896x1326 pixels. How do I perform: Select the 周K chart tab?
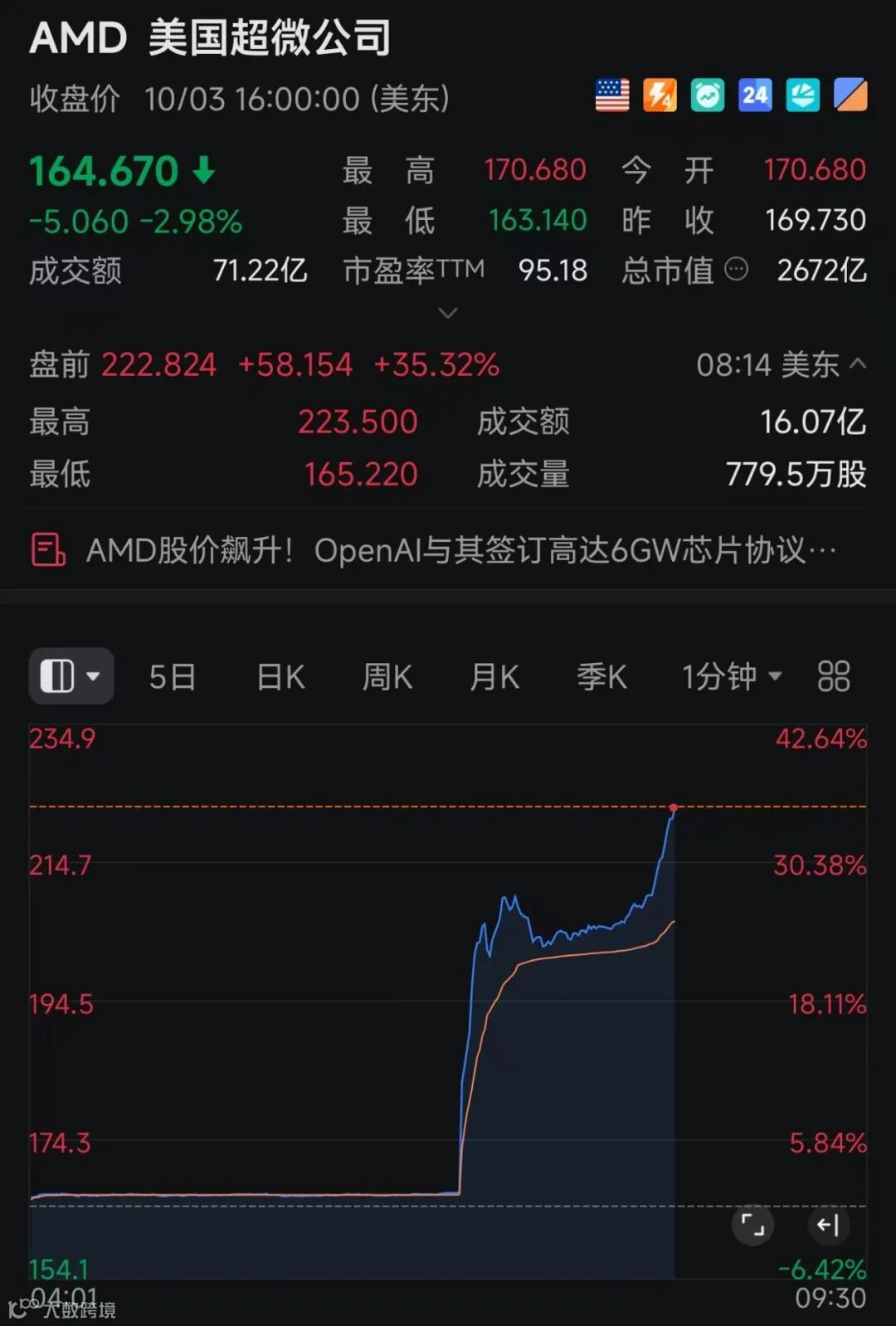(x=387, y=677)
